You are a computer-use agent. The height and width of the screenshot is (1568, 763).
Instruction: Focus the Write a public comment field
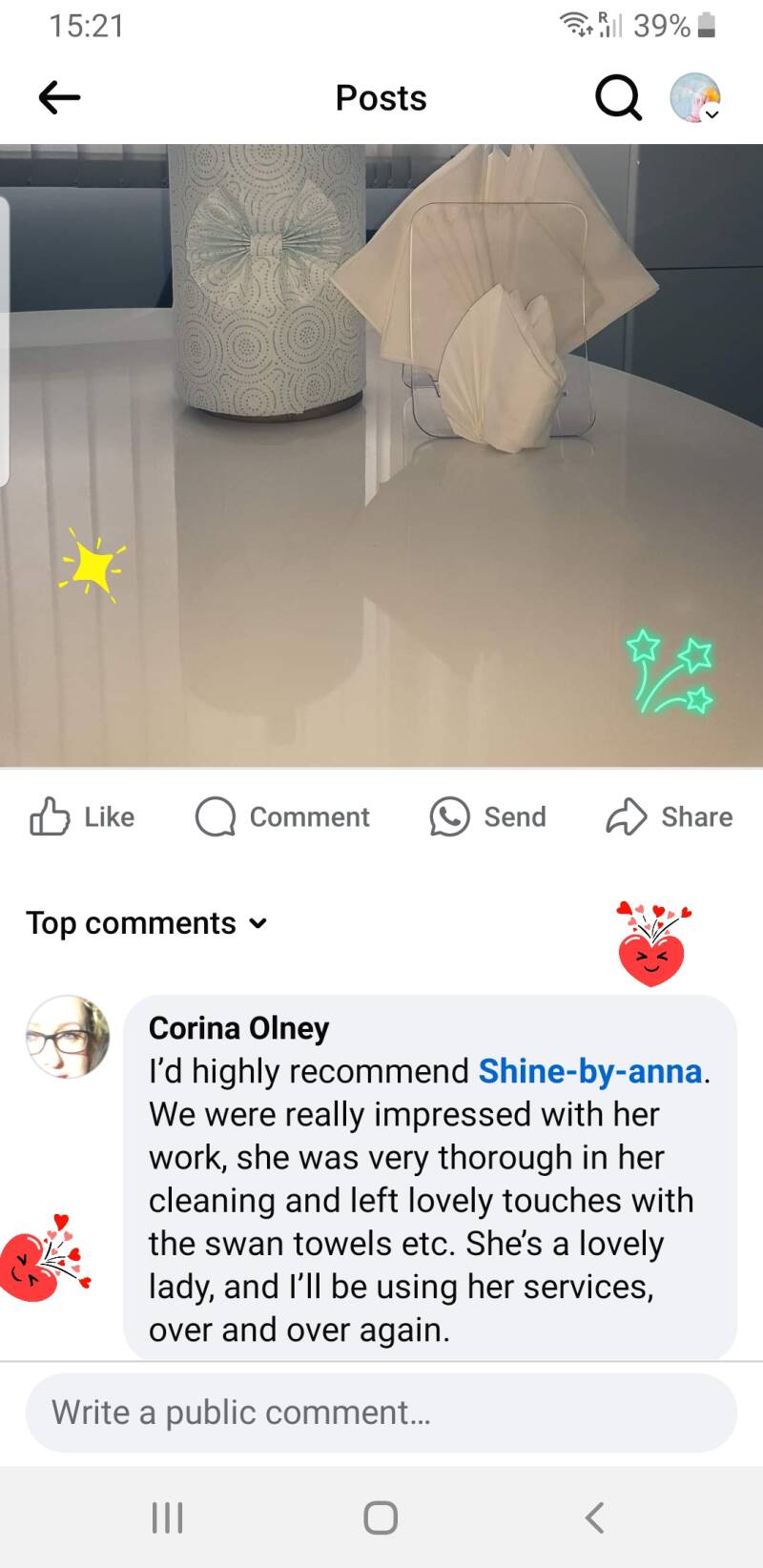pyautogui.click(x=381, y=1413)
